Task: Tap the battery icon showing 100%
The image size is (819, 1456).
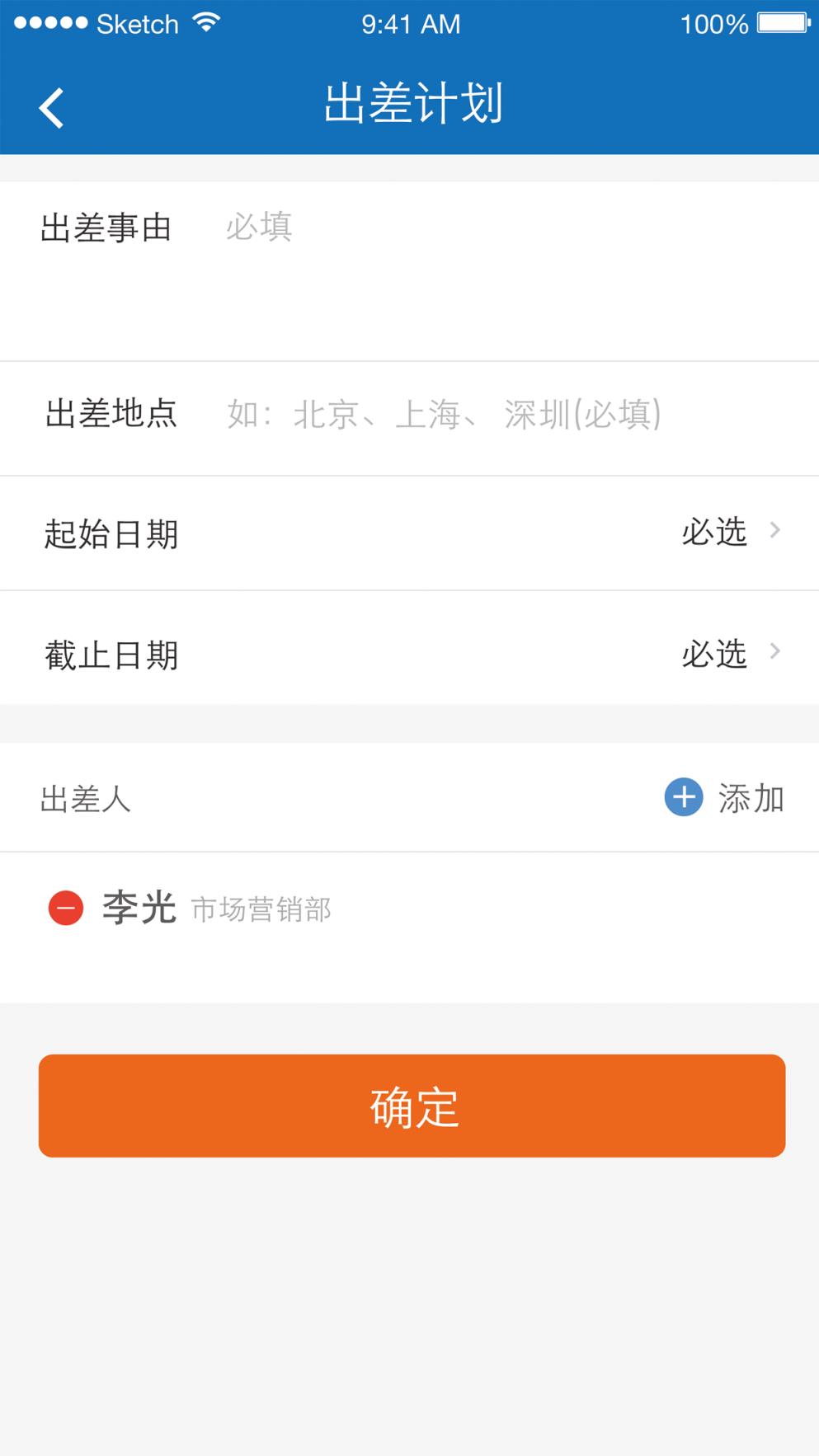Action: point(780,22)
